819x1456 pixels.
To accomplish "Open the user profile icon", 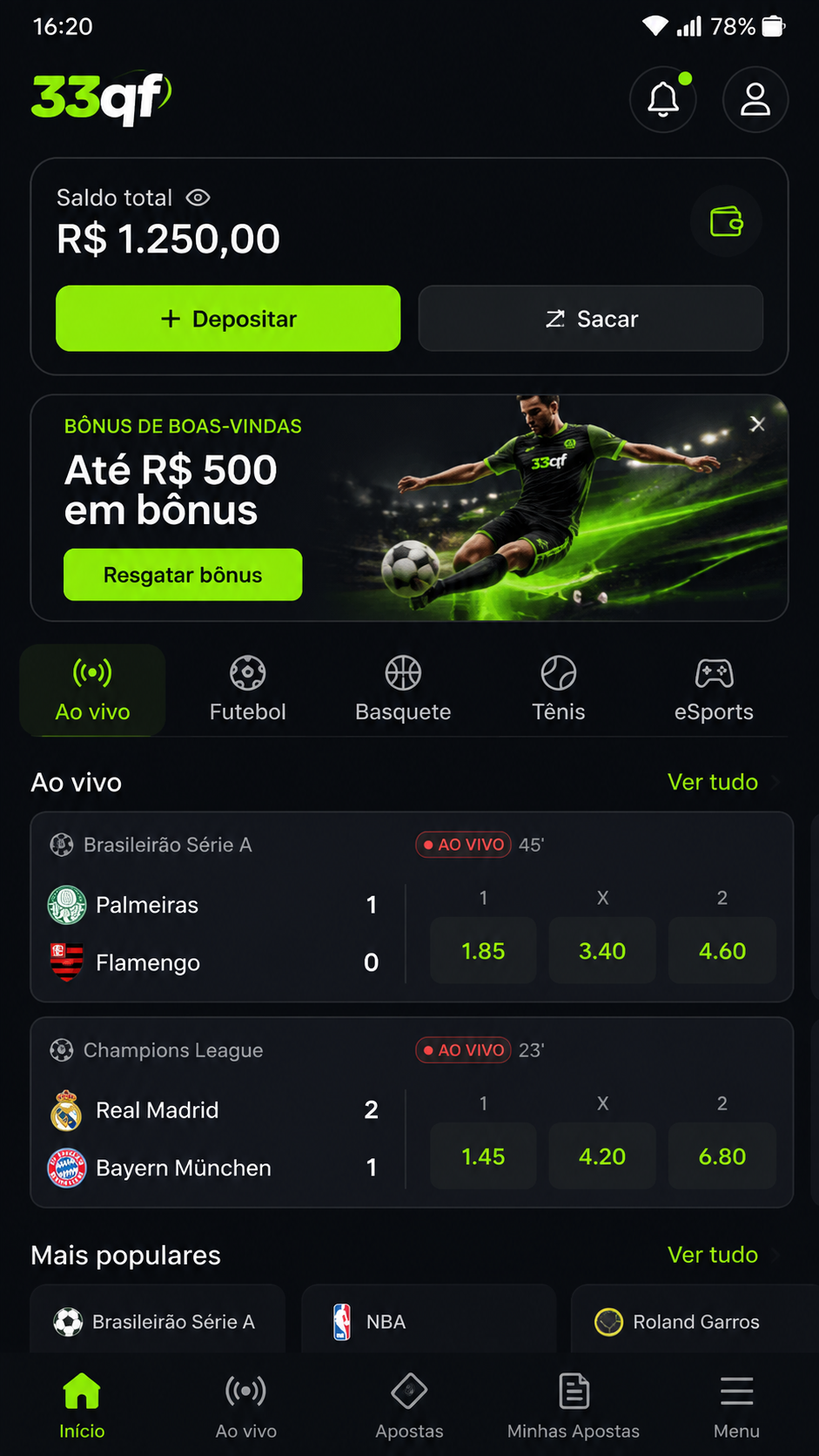I will (x=755, y=99).
